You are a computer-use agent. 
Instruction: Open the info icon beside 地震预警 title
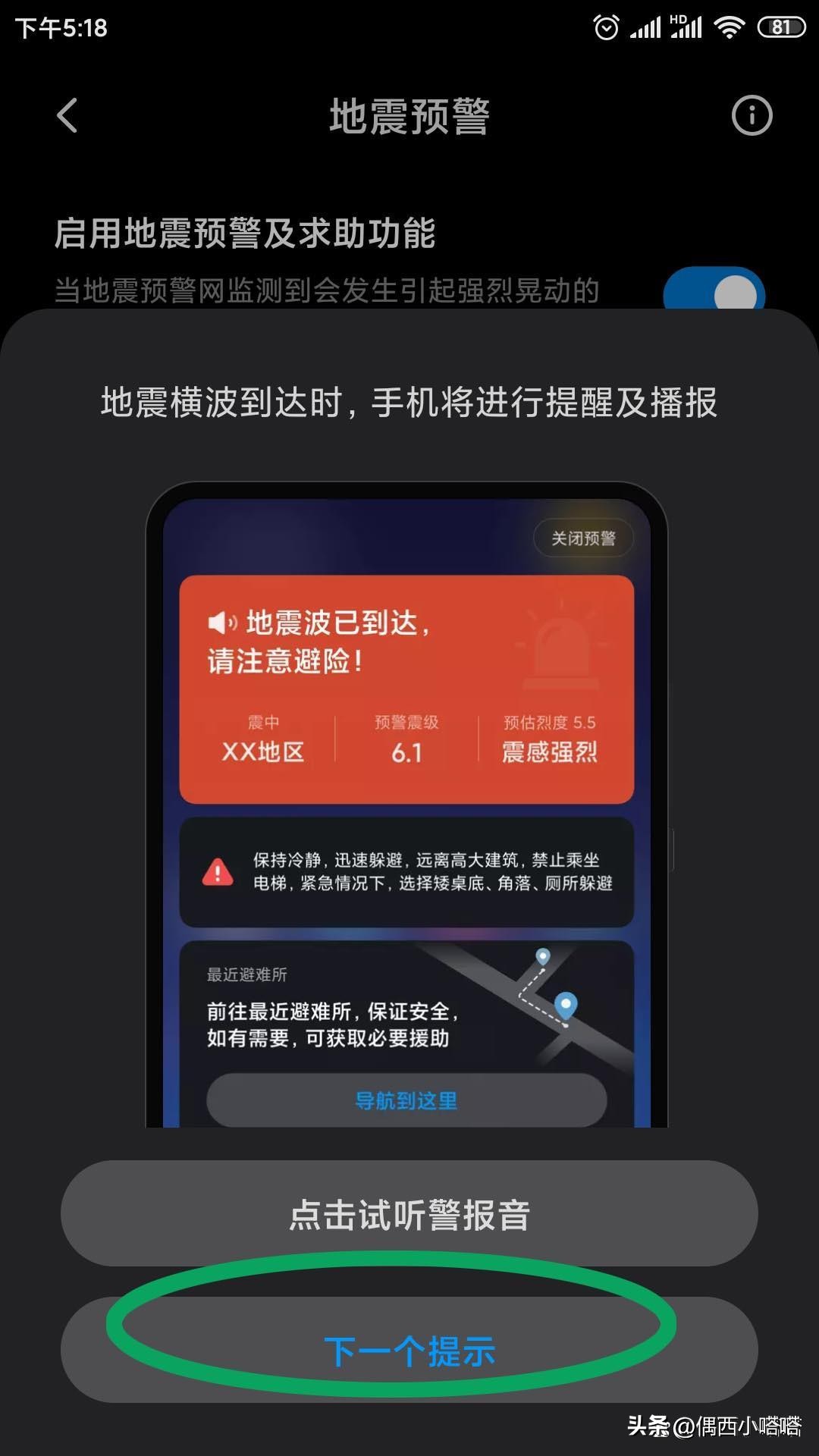[x=752, y=115]
